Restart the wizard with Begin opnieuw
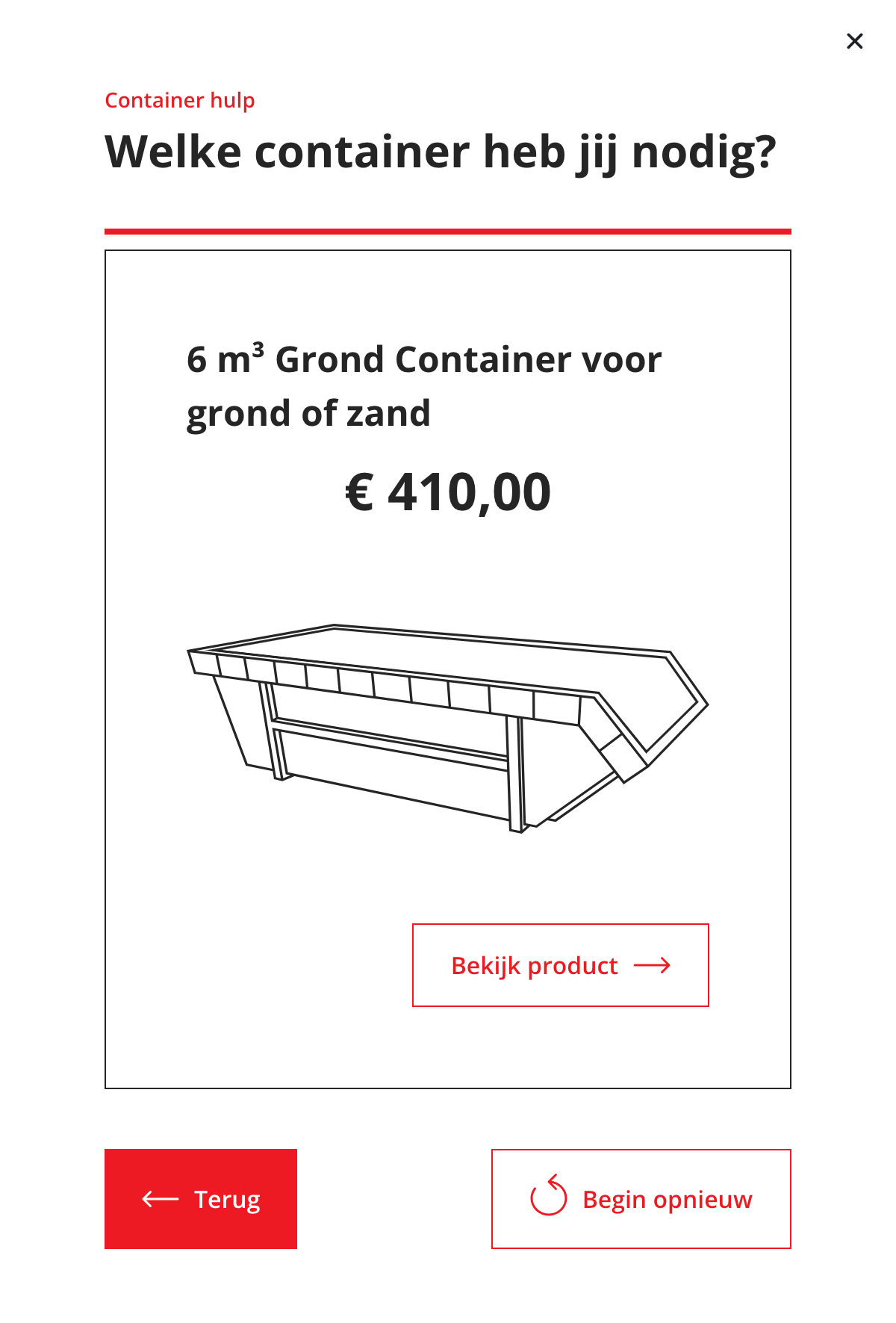The width and height of the screenshot is (896, 1323). coord(641,1198)
